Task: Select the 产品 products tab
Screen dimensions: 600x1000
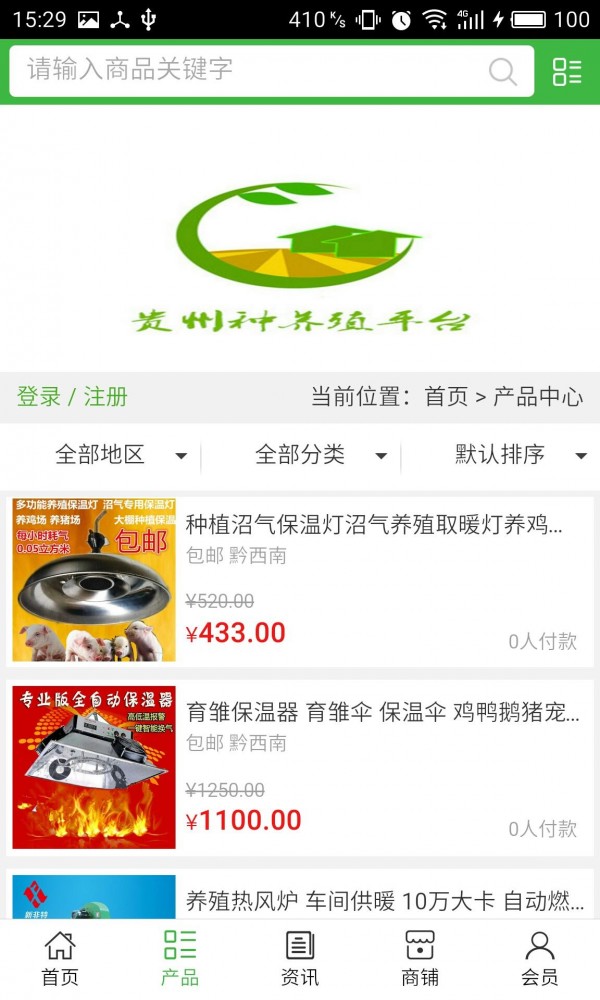Action: pos(180,958)
